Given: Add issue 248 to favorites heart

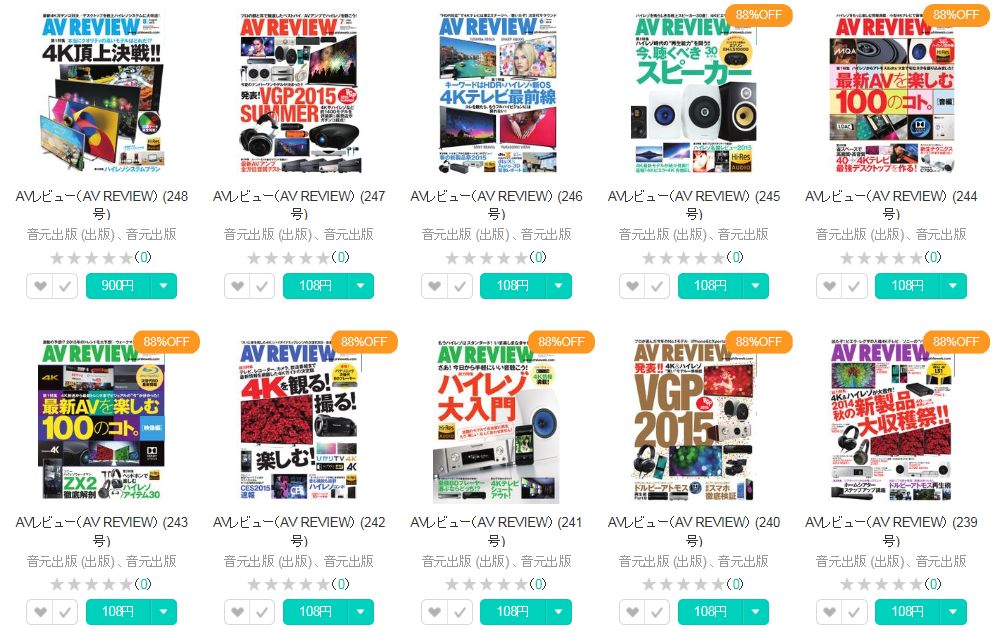Looking at the screenshot, I should tap(40, 286).
